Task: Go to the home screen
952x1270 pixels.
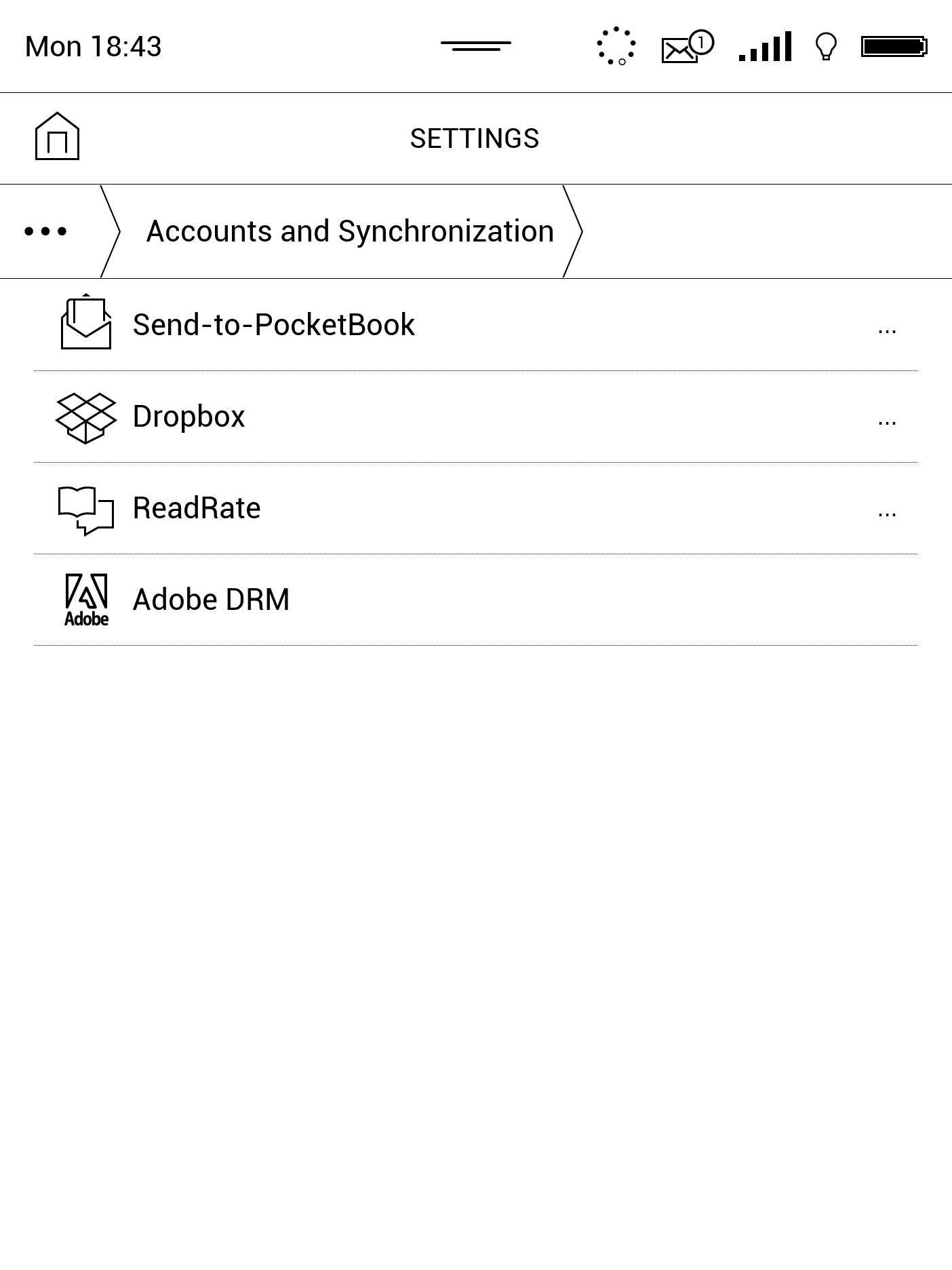Action: tap(57, 137)
